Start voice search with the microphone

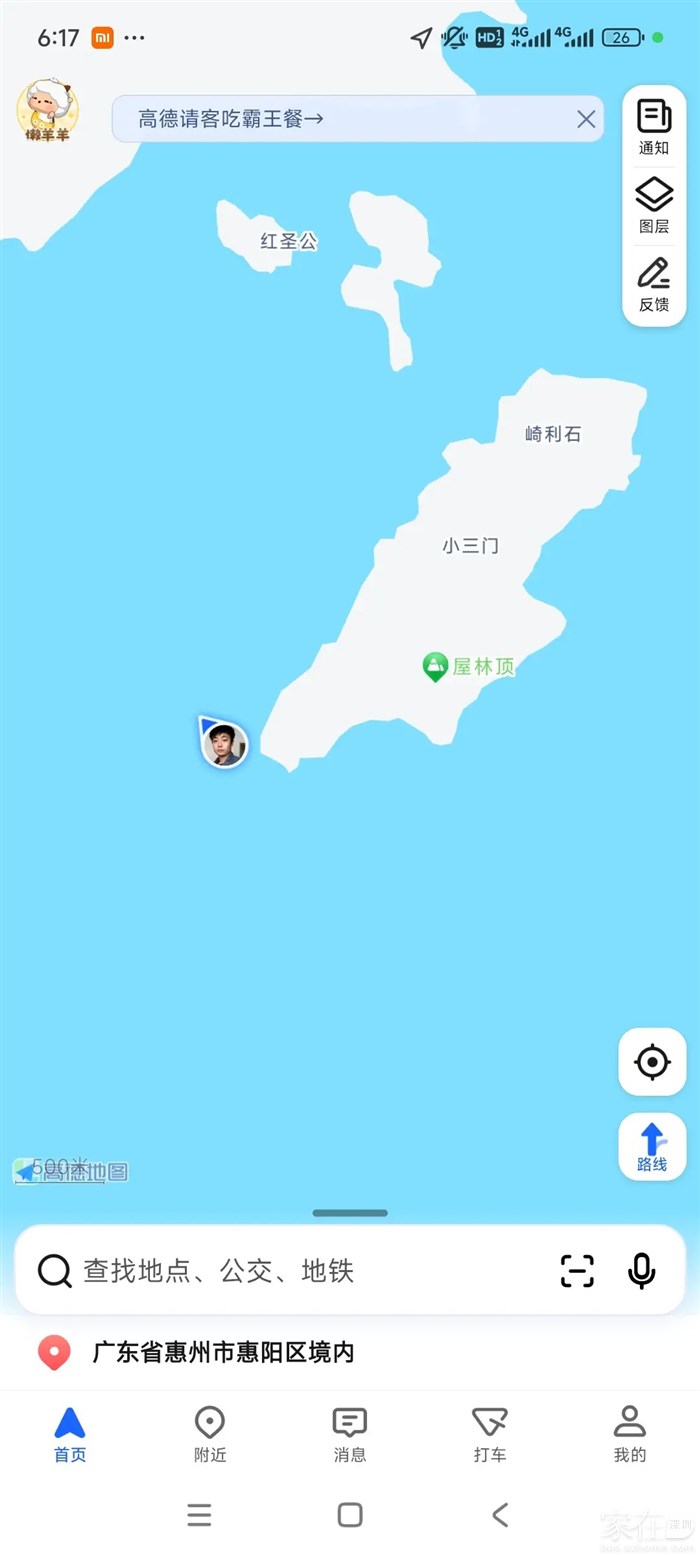641,1271
